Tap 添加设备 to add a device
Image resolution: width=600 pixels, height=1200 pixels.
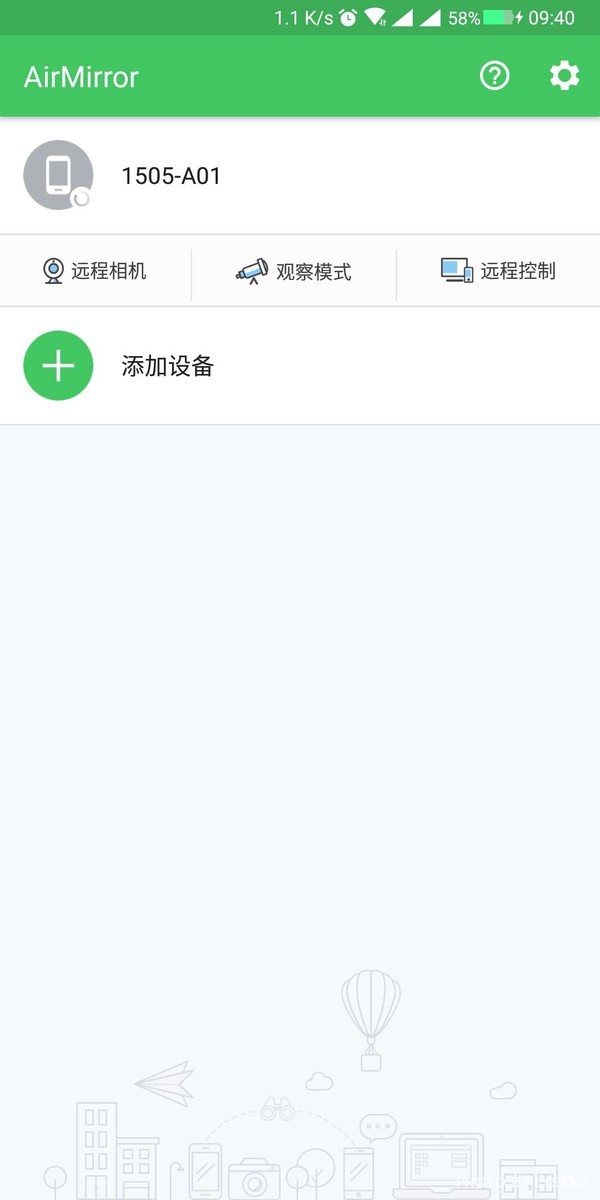click(x=300, y=366)
